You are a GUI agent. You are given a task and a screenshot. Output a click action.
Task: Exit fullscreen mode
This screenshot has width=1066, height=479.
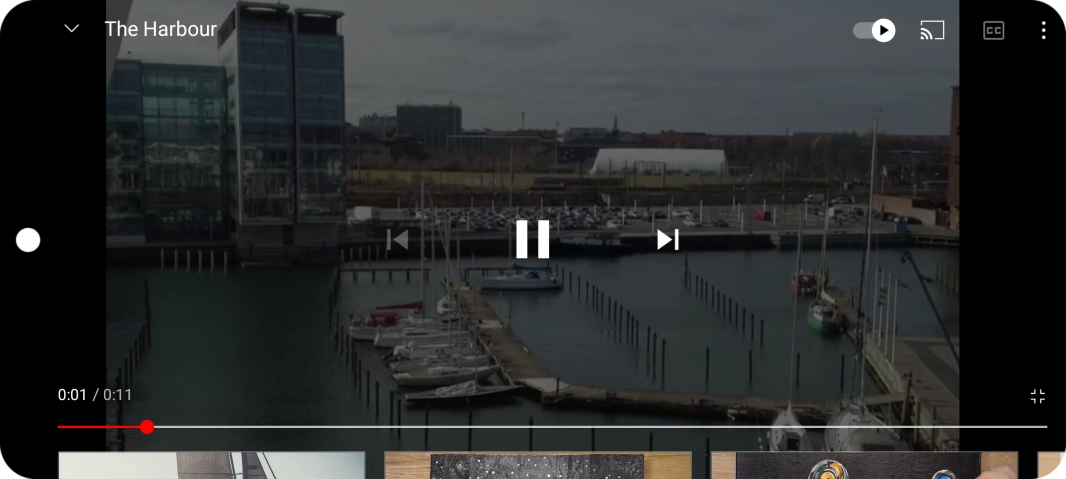pyautogui.click(x=1037, y=396)
